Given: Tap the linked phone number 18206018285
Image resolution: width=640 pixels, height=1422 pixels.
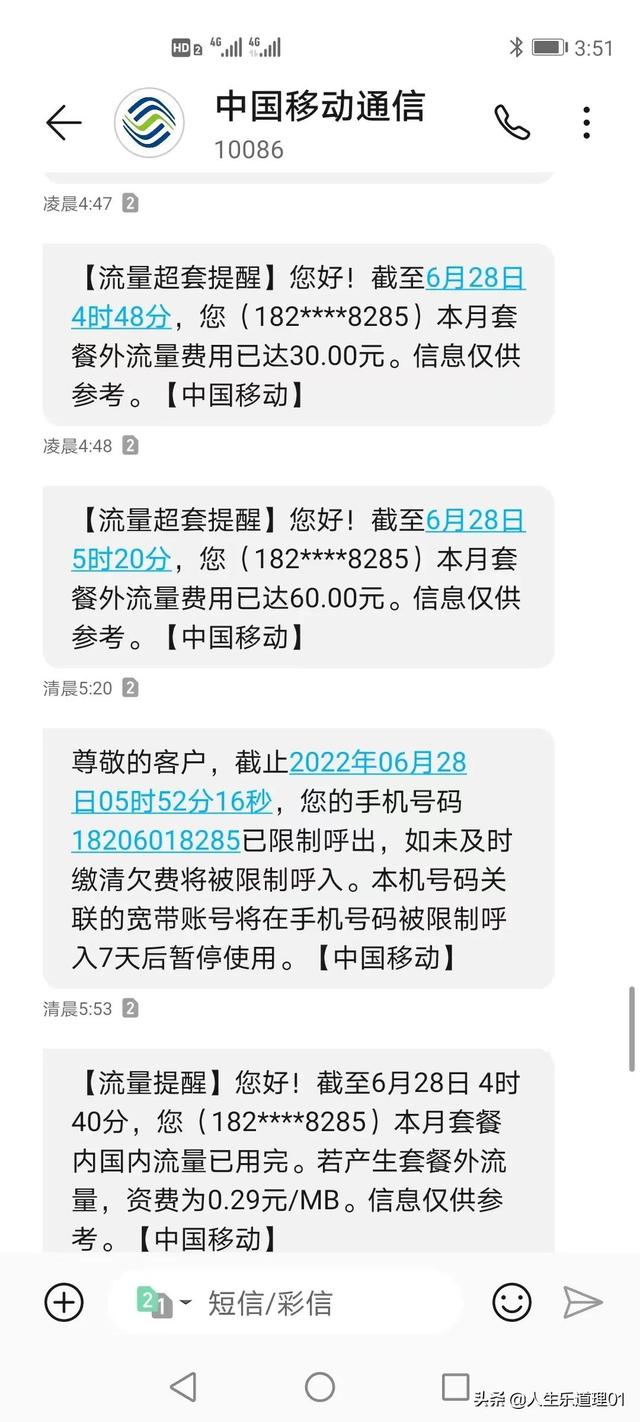Looking at the screenshot, I should [156, 840].
